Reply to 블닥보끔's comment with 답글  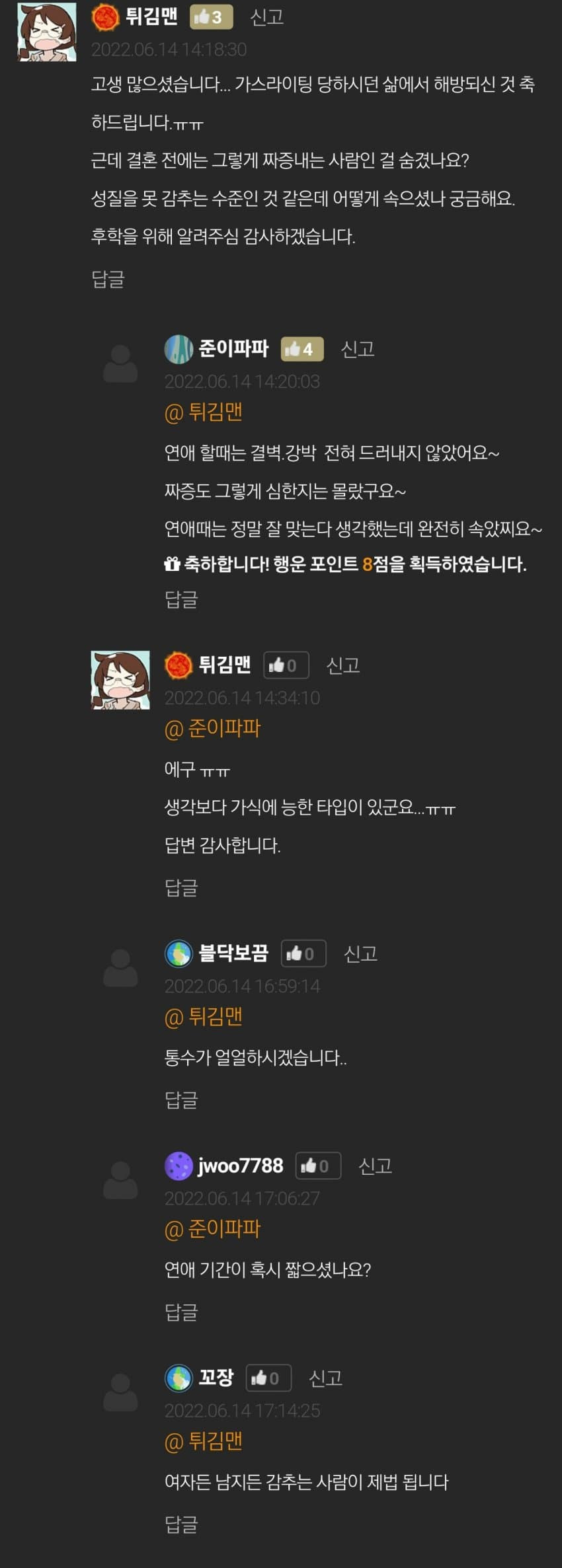click(181, 1100)
